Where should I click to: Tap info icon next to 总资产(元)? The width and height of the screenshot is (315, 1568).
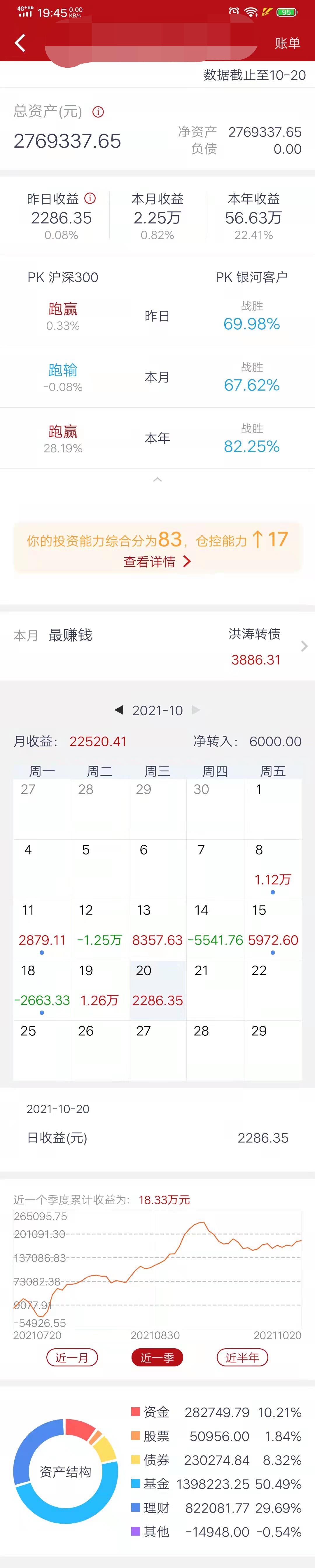[x=98, y=111]
